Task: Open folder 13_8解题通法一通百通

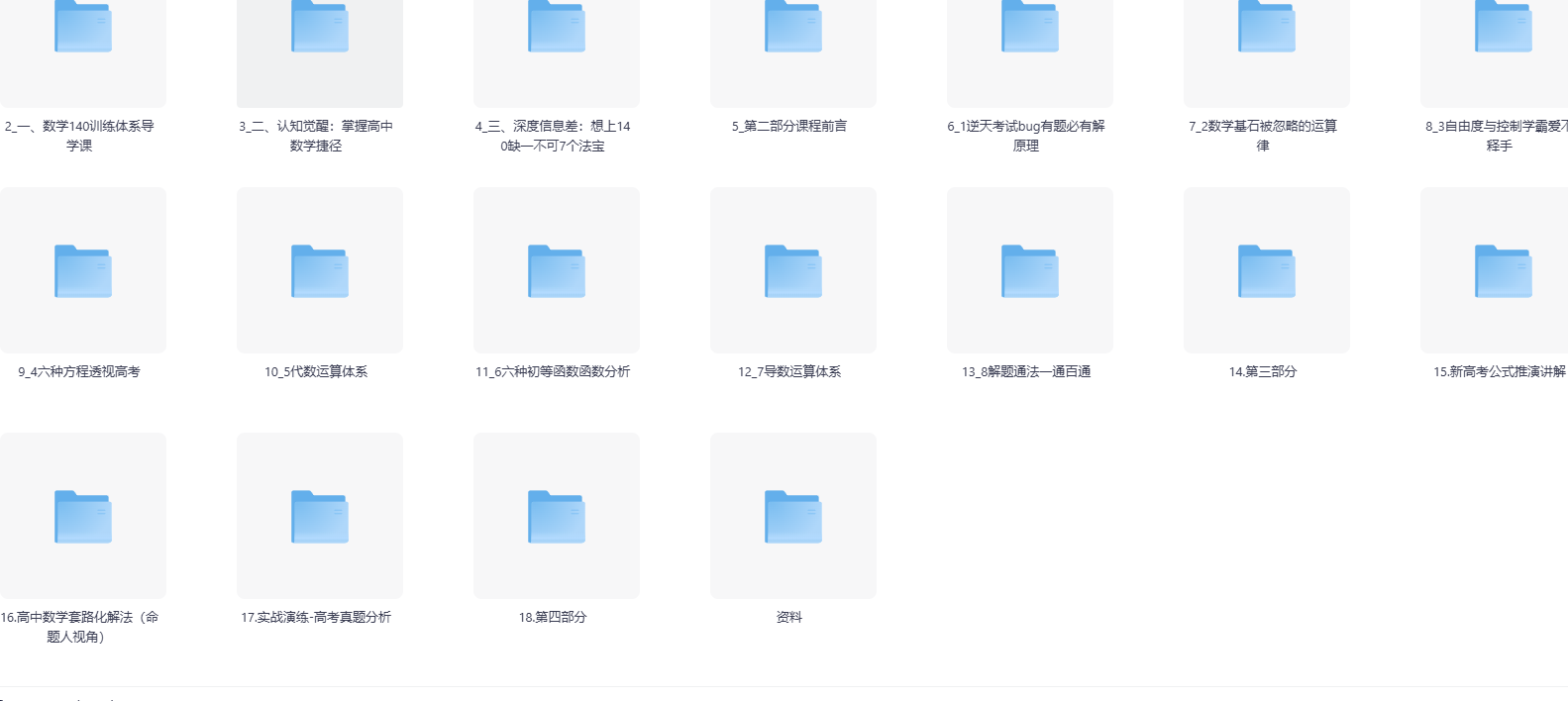Action: [1030, 271]
